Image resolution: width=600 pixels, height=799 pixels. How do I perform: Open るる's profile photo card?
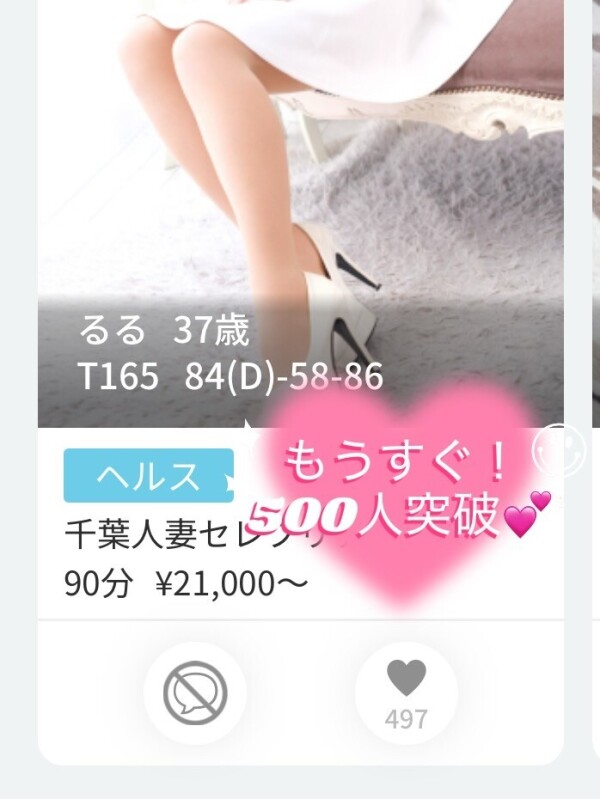coord(300,200)
